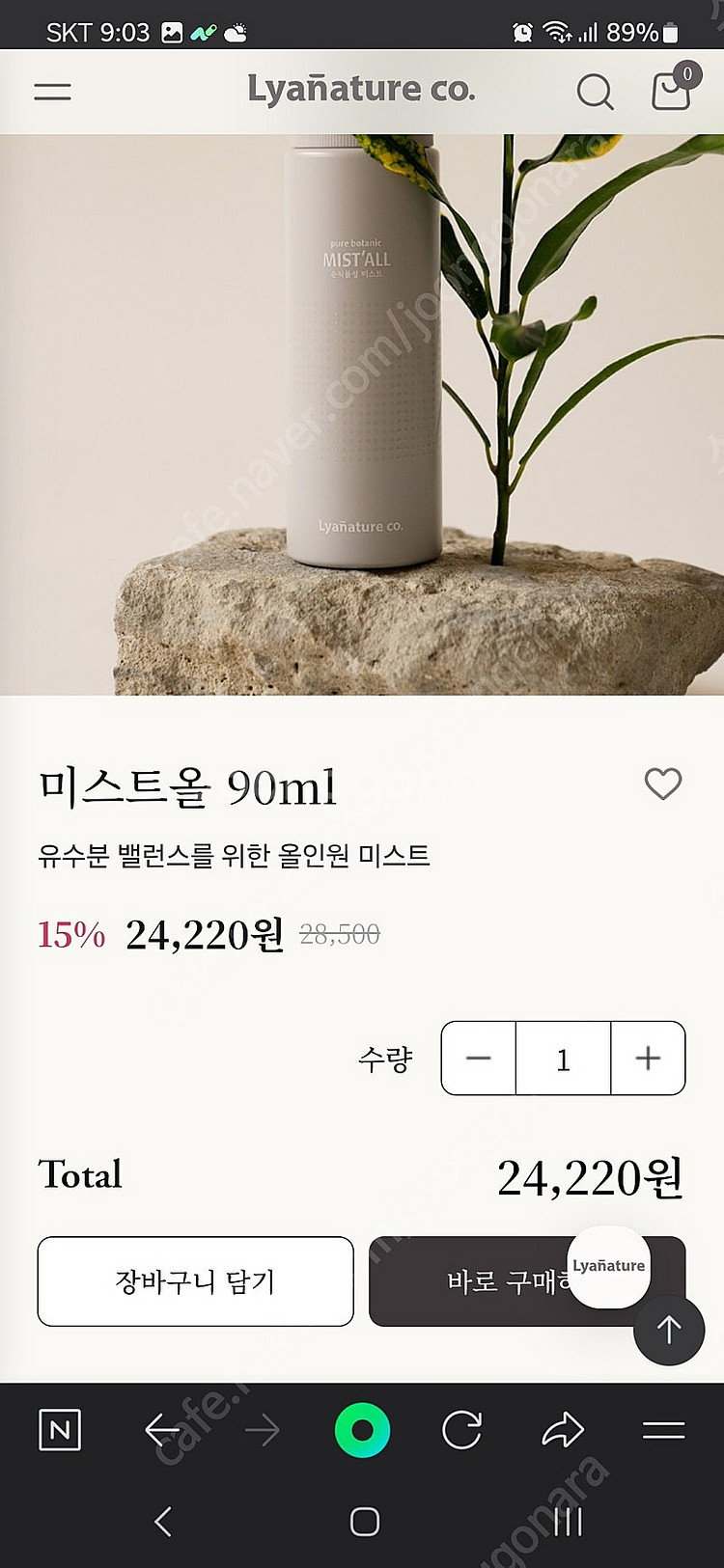Open the shopping cart icon
The image size is (724, 1568).
[x=671, y=90]
